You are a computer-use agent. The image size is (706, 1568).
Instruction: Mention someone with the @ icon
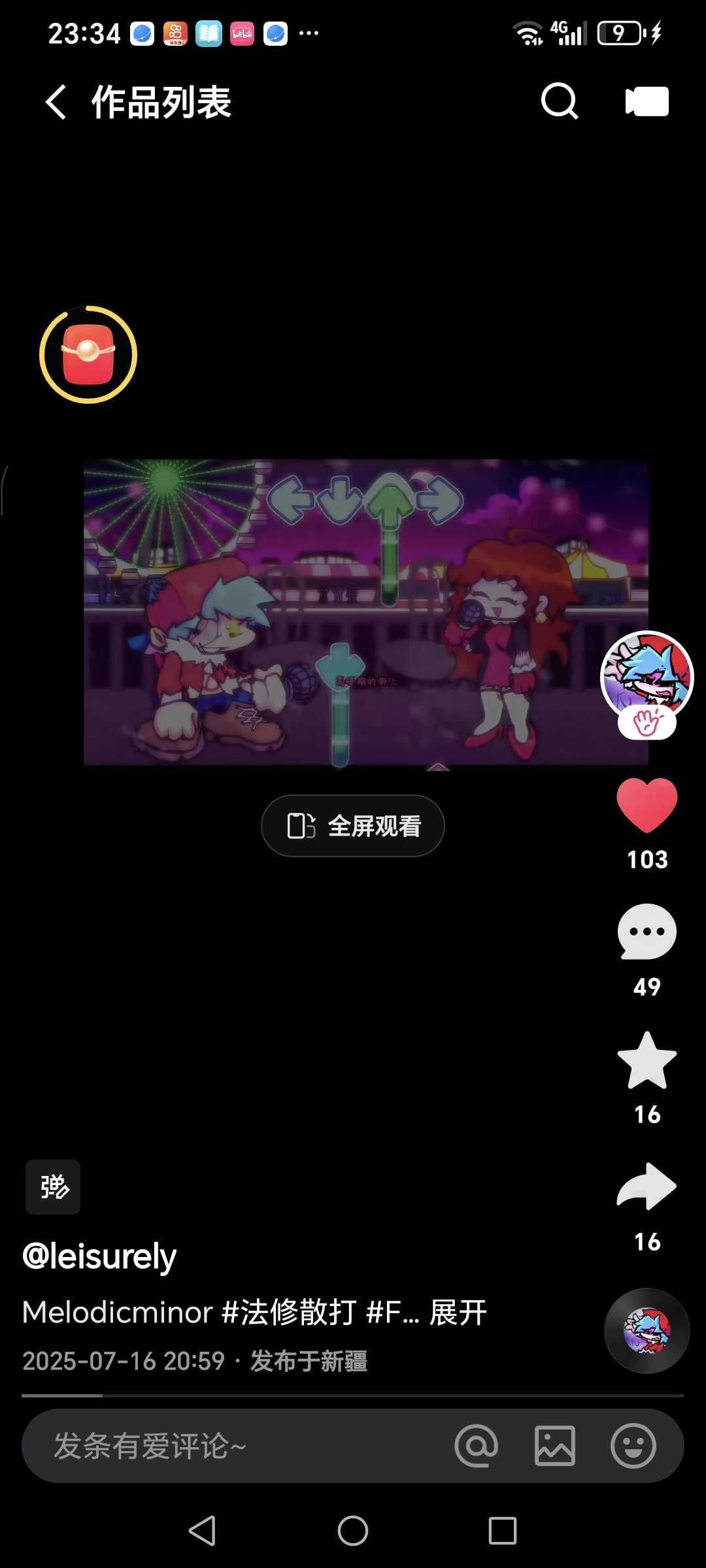pos(476,1446)
